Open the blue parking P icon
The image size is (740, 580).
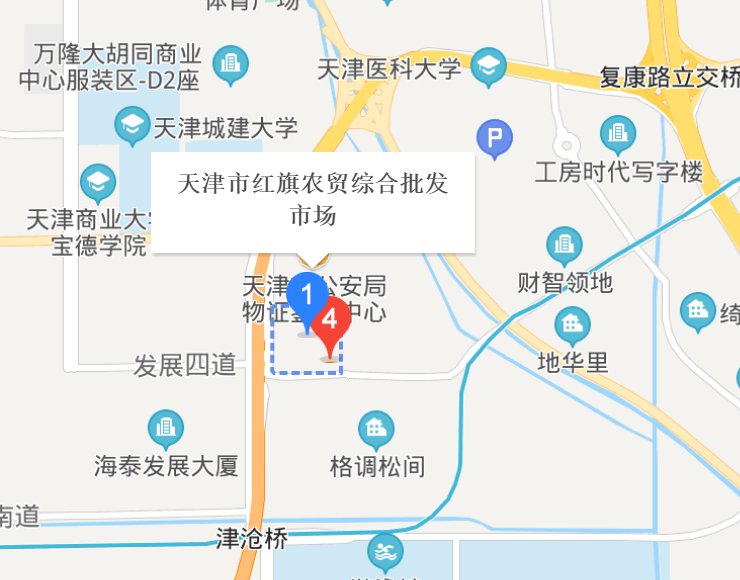494,139
